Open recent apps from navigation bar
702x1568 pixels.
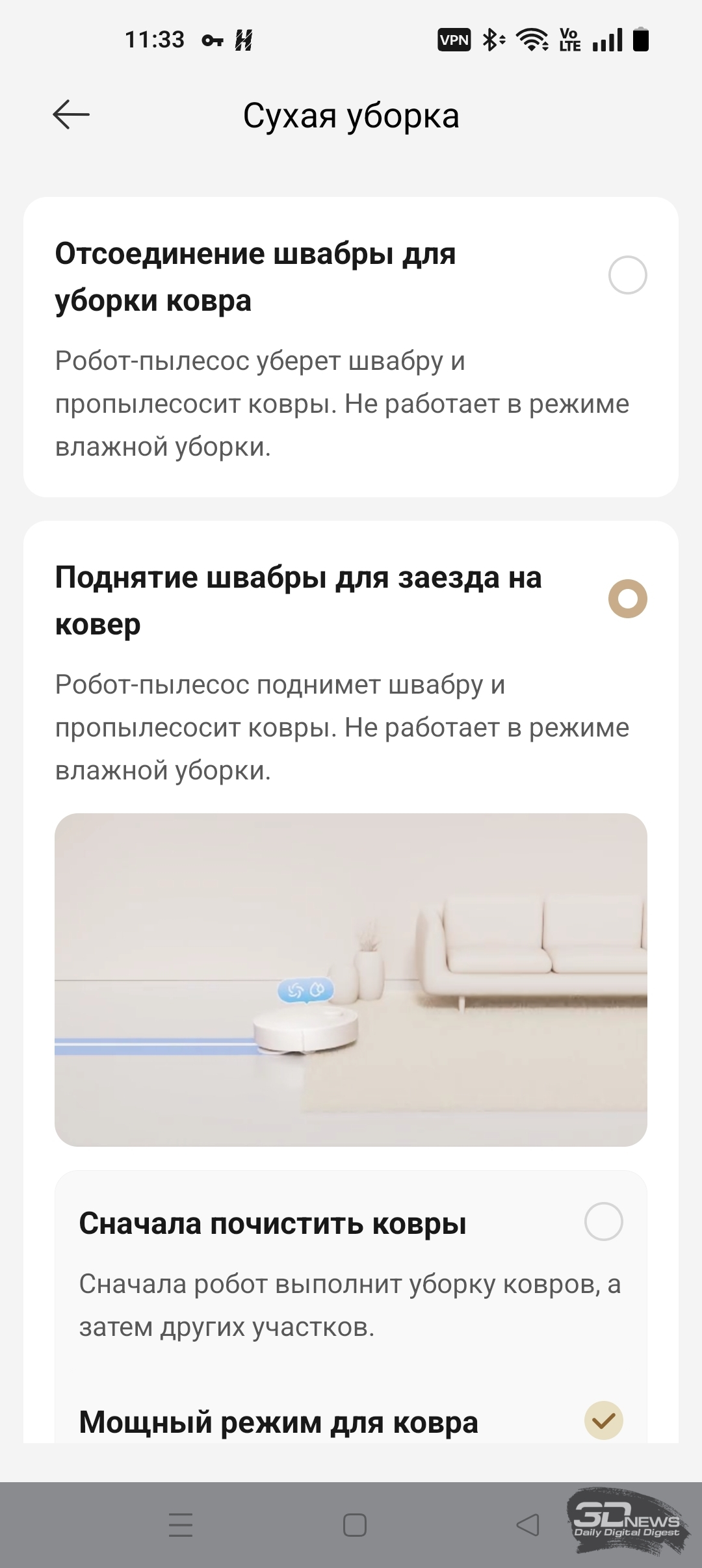pos(181,1524)
